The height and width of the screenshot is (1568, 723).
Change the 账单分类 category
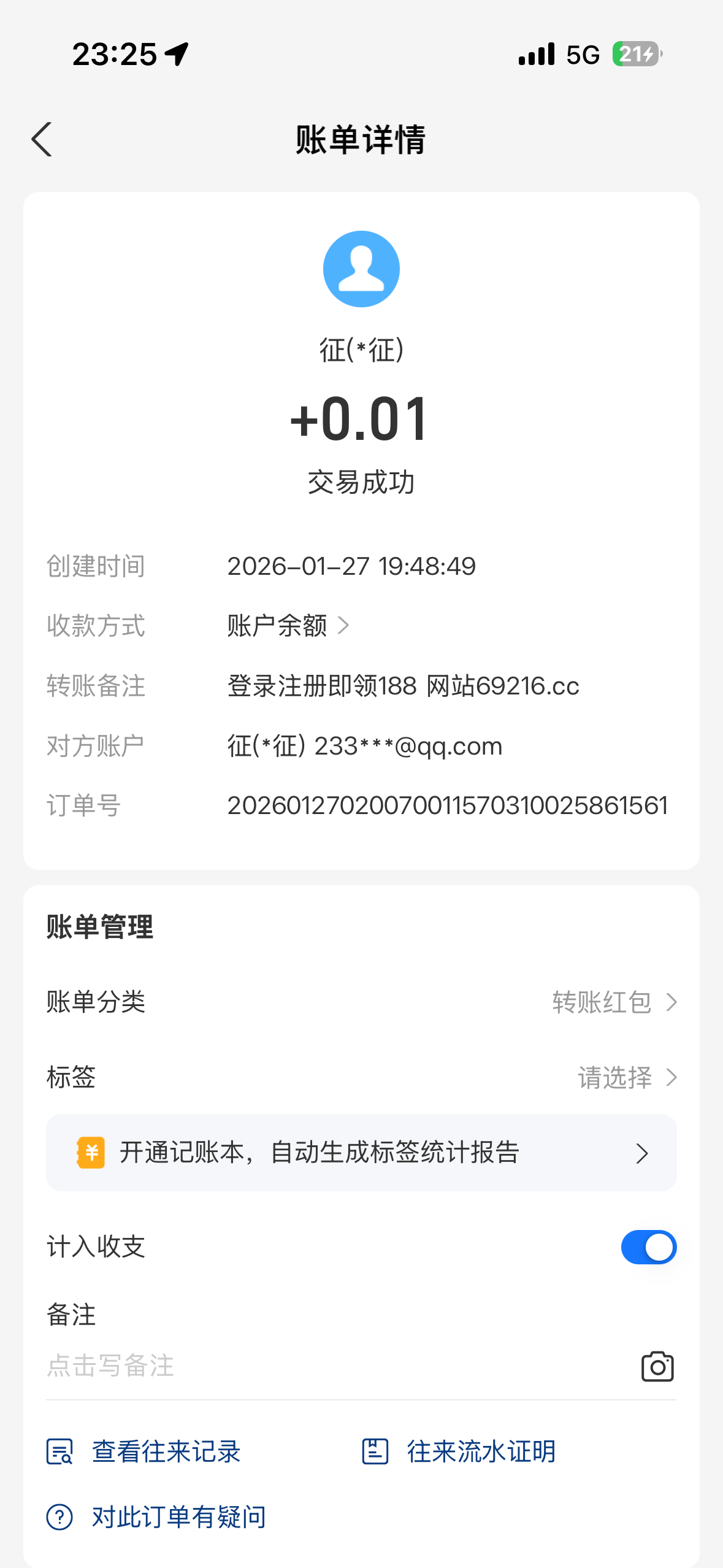coord(613,1002)
